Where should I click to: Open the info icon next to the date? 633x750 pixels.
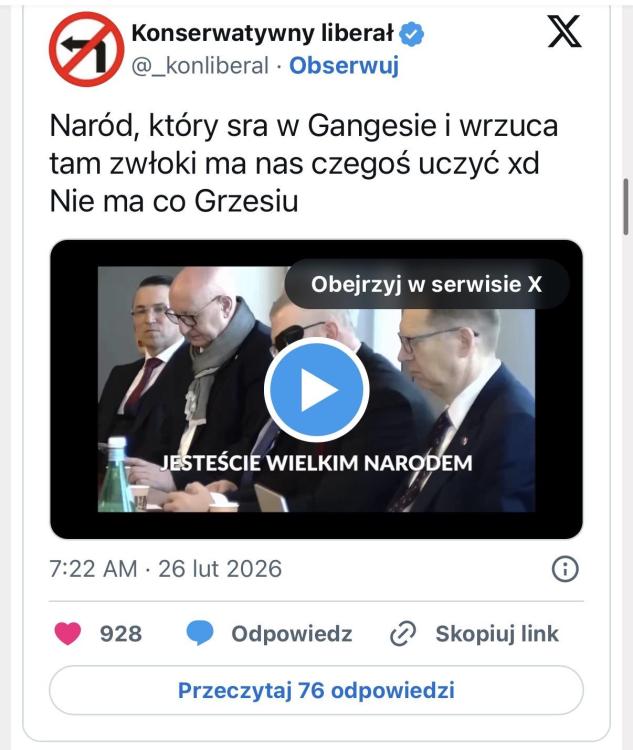pyautogui.click(x=565, y=569)
